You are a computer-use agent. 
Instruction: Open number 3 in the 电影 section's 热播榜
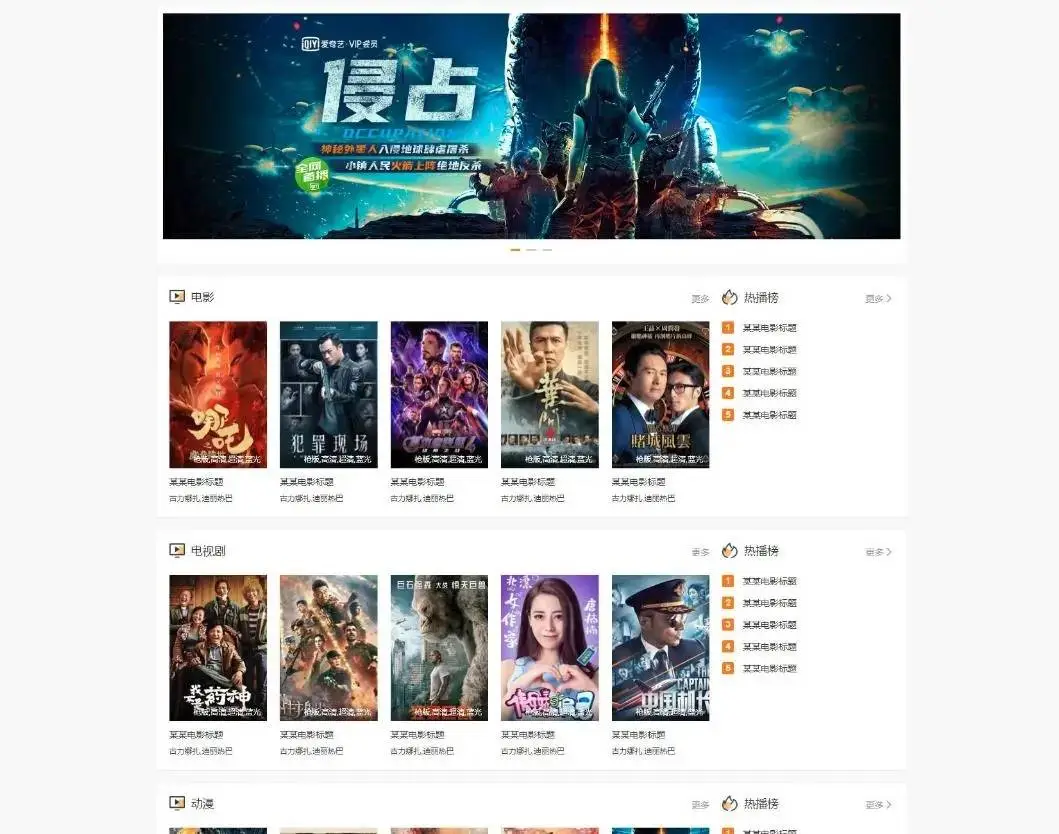[769, 371]
